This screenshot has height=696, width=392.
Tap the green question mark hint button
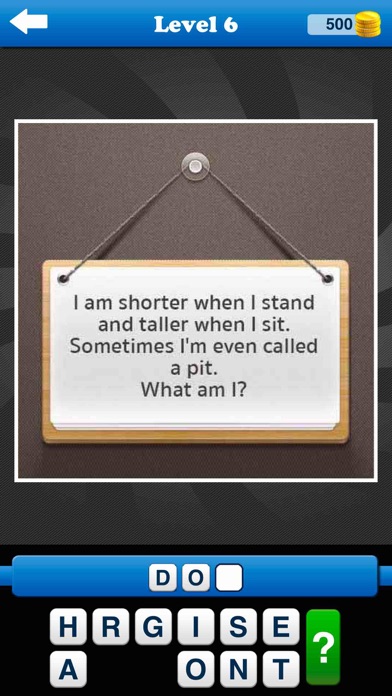(323, 647)
